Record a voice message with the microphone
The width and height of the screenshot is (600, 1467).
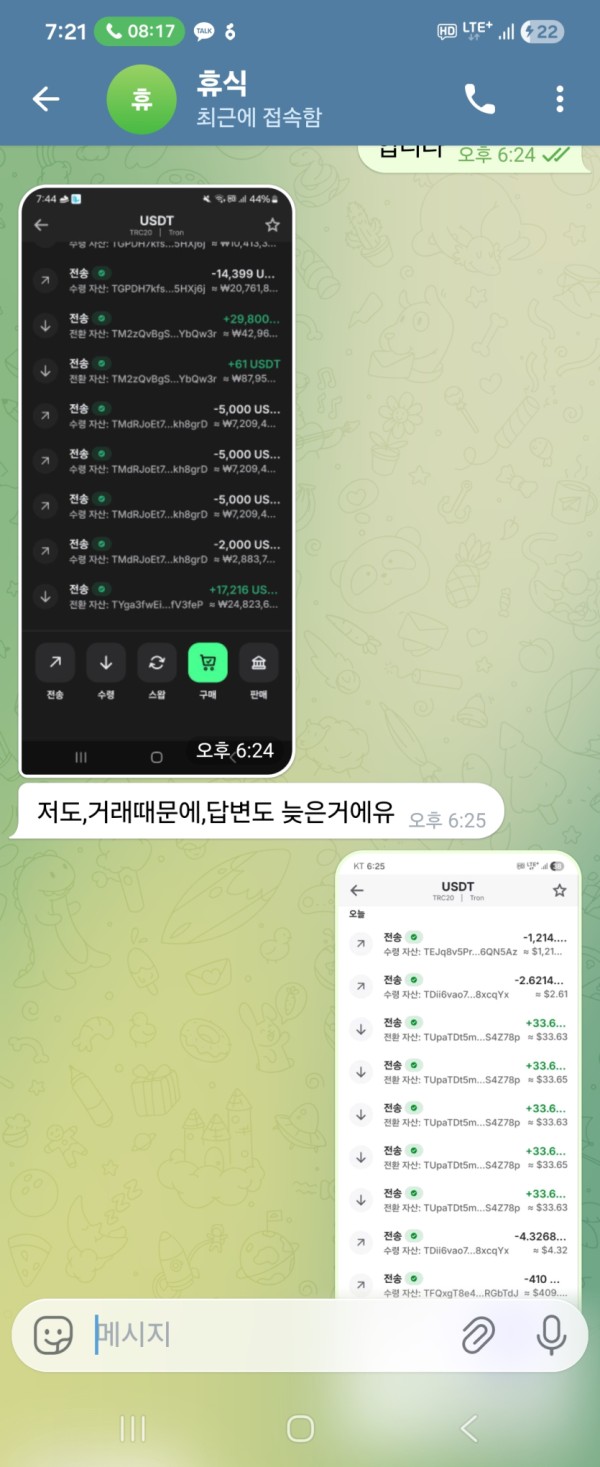[551, 1334]
